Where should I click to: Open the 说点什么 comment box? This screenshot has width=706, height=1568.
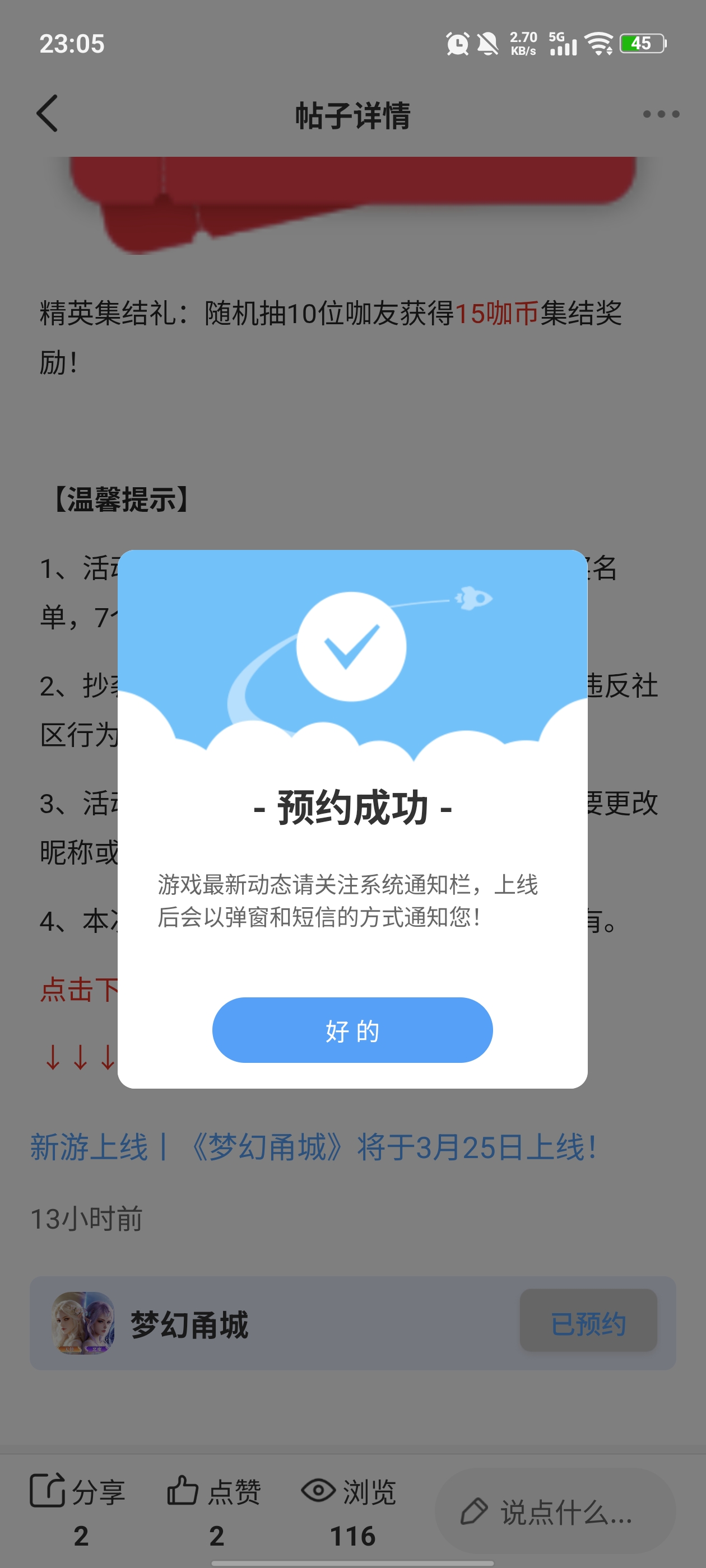[554, 1511]
